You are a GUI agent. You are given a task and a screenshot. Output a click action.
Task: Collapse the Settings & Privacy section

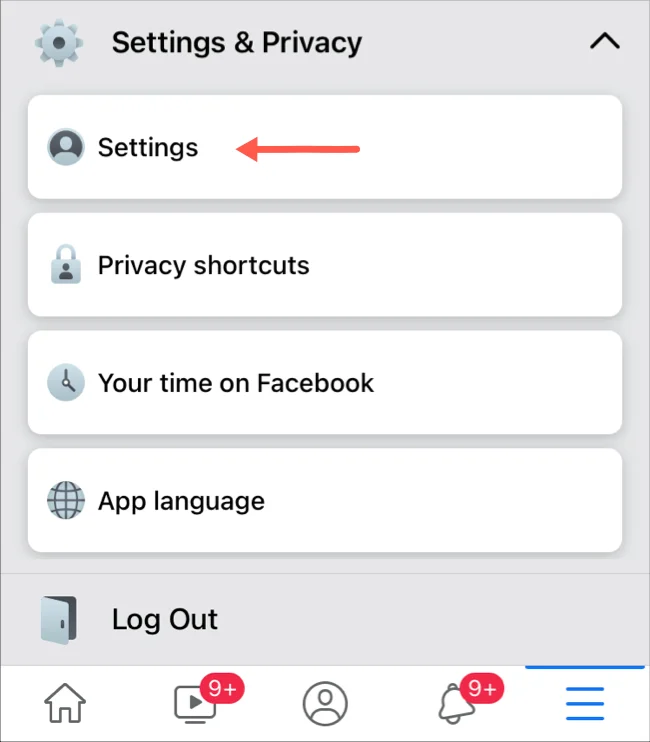click(x=604, y=42)
